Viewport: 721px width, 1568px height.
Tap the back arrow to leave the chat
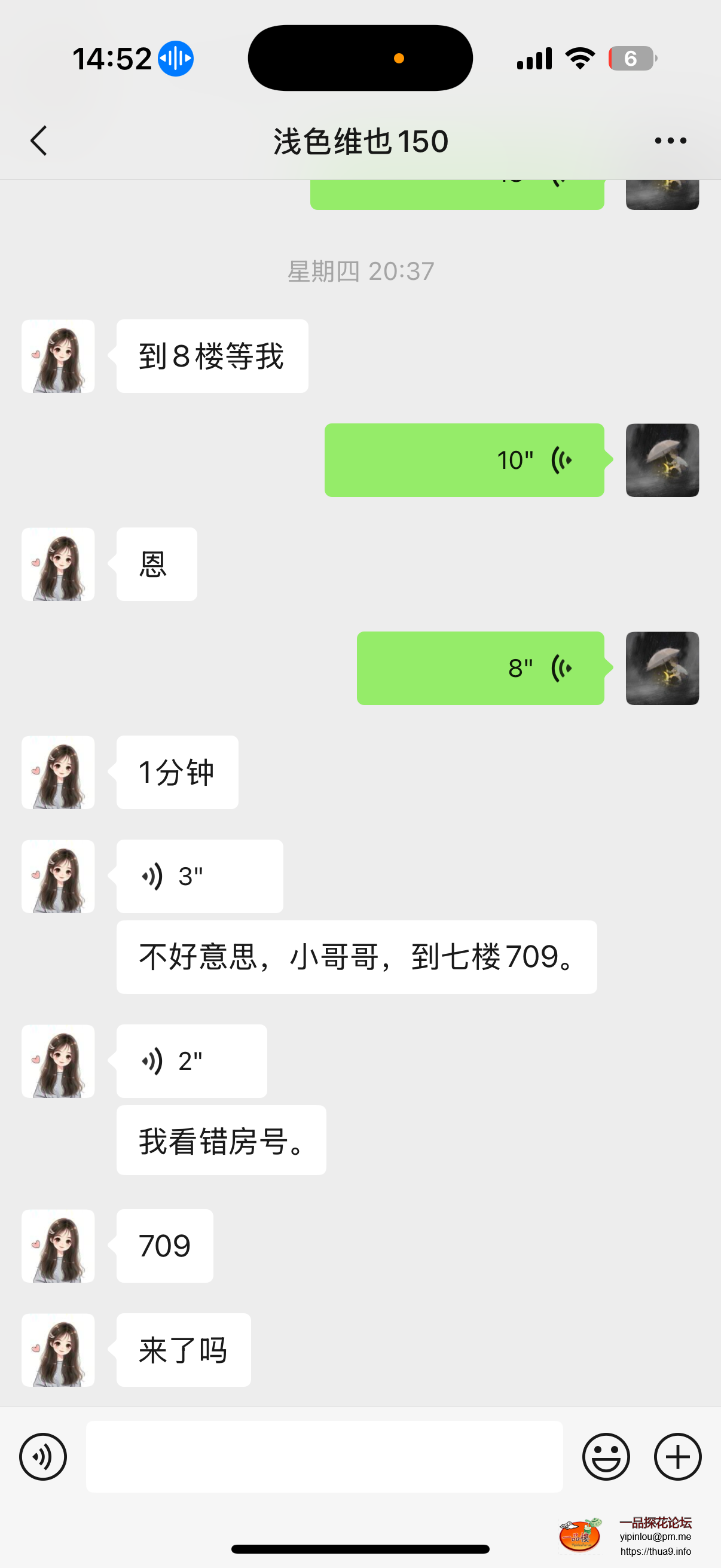(38, 140)
